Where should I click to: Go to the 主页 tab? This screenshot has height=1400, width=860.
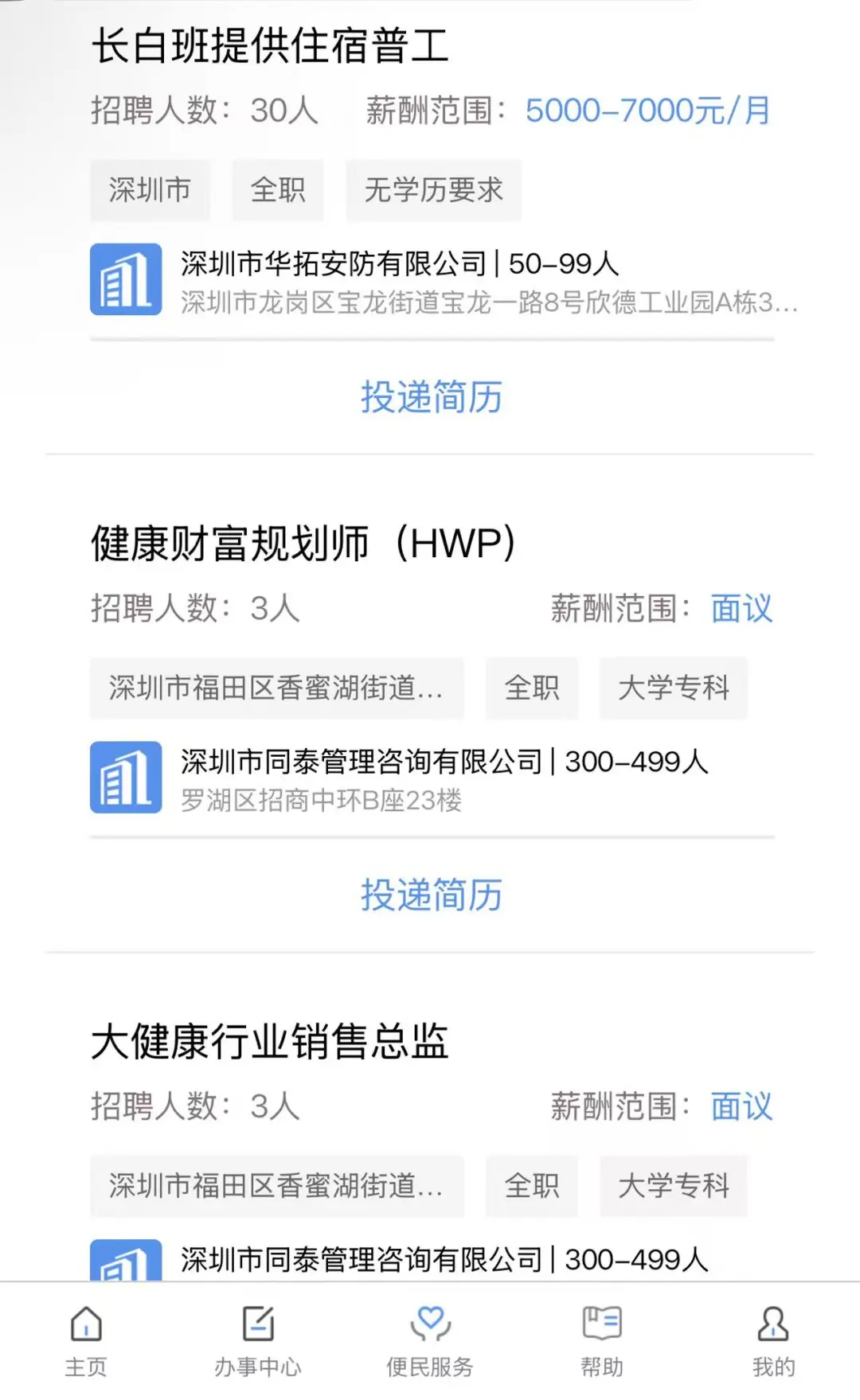pos(86,1341)
